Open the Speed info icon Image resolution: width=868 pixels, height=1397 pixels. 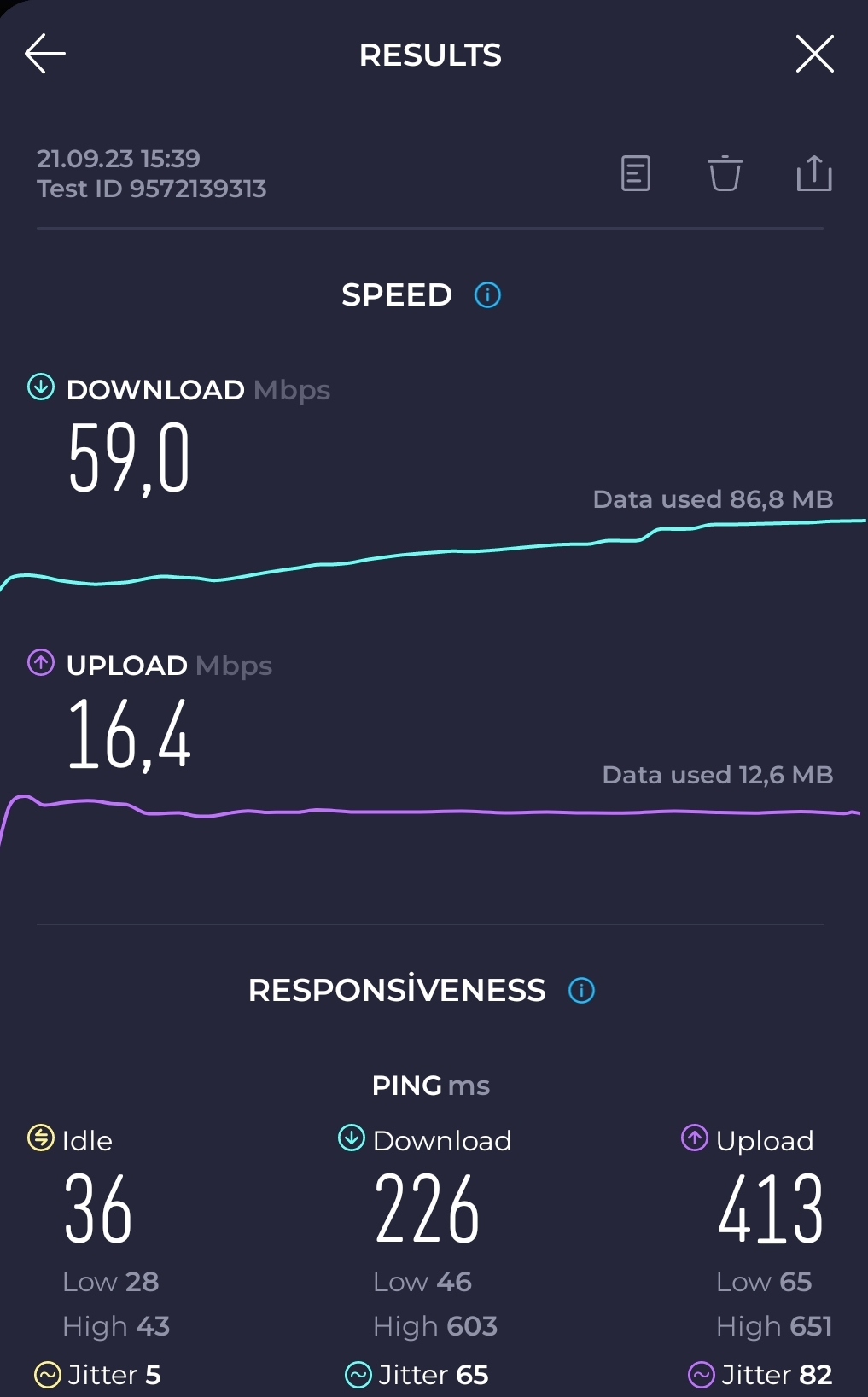487,295
